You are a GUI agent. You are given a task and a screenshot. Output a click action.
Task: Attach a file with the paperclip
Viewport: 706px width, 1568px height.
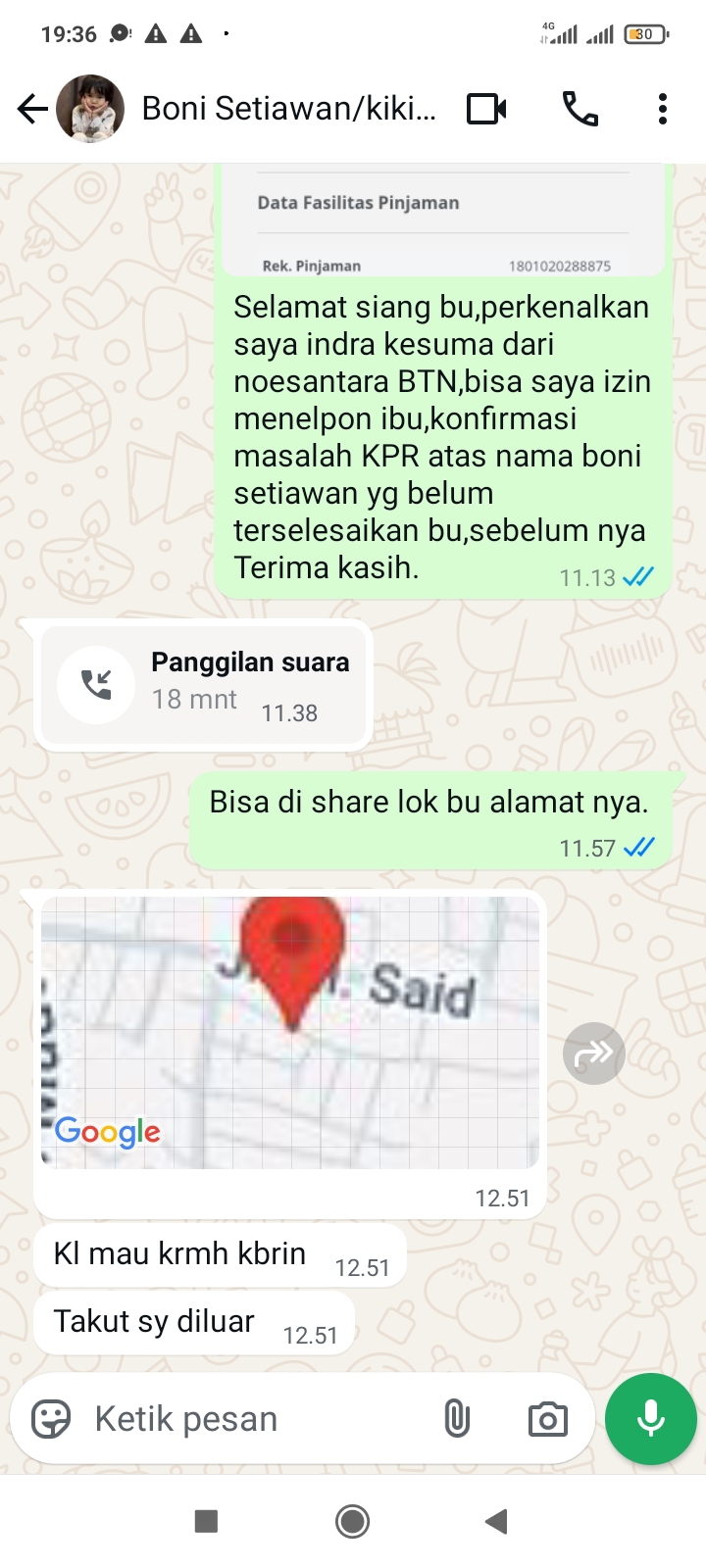(457, 1418)
